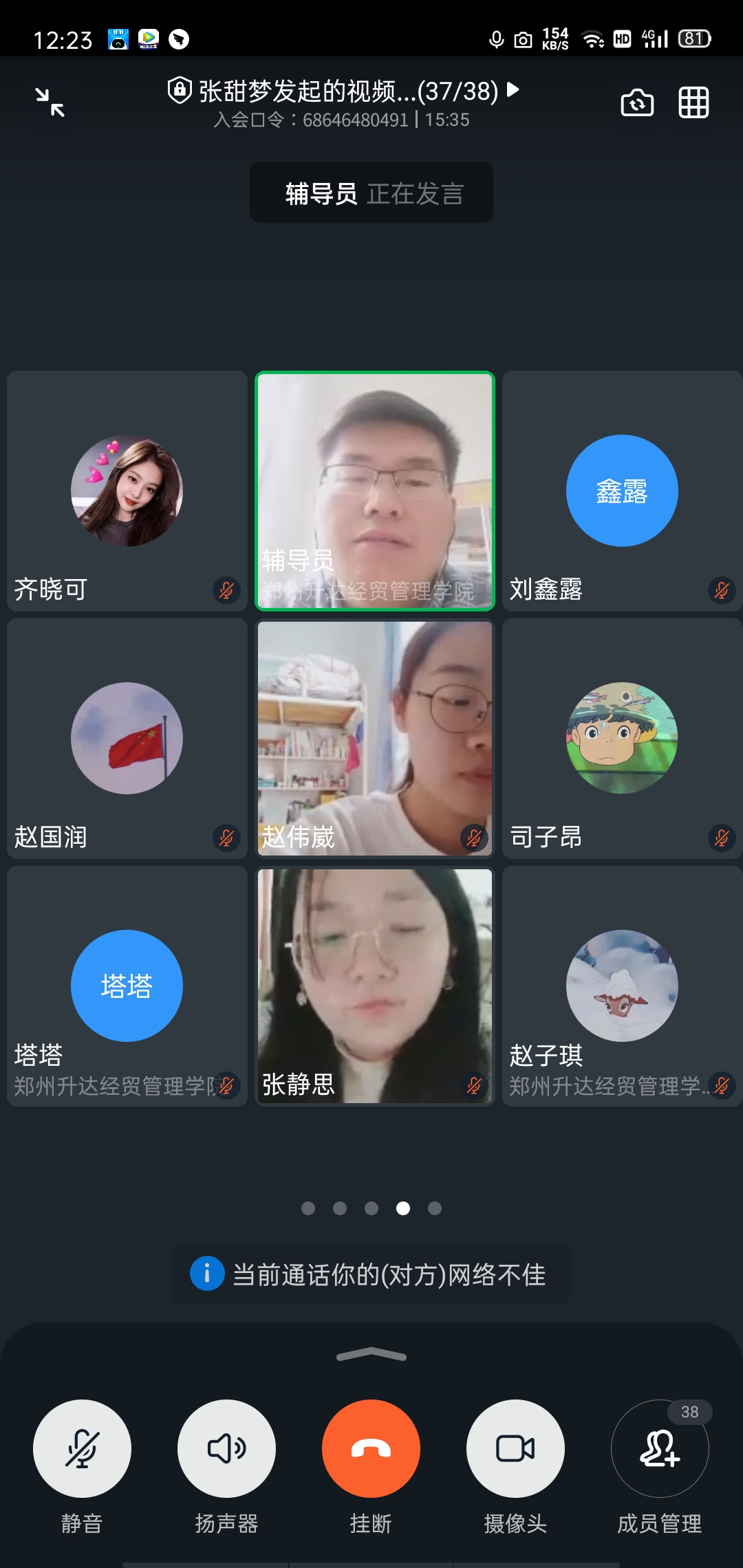Jump to the last page indicator dot

pos(435,1208)
